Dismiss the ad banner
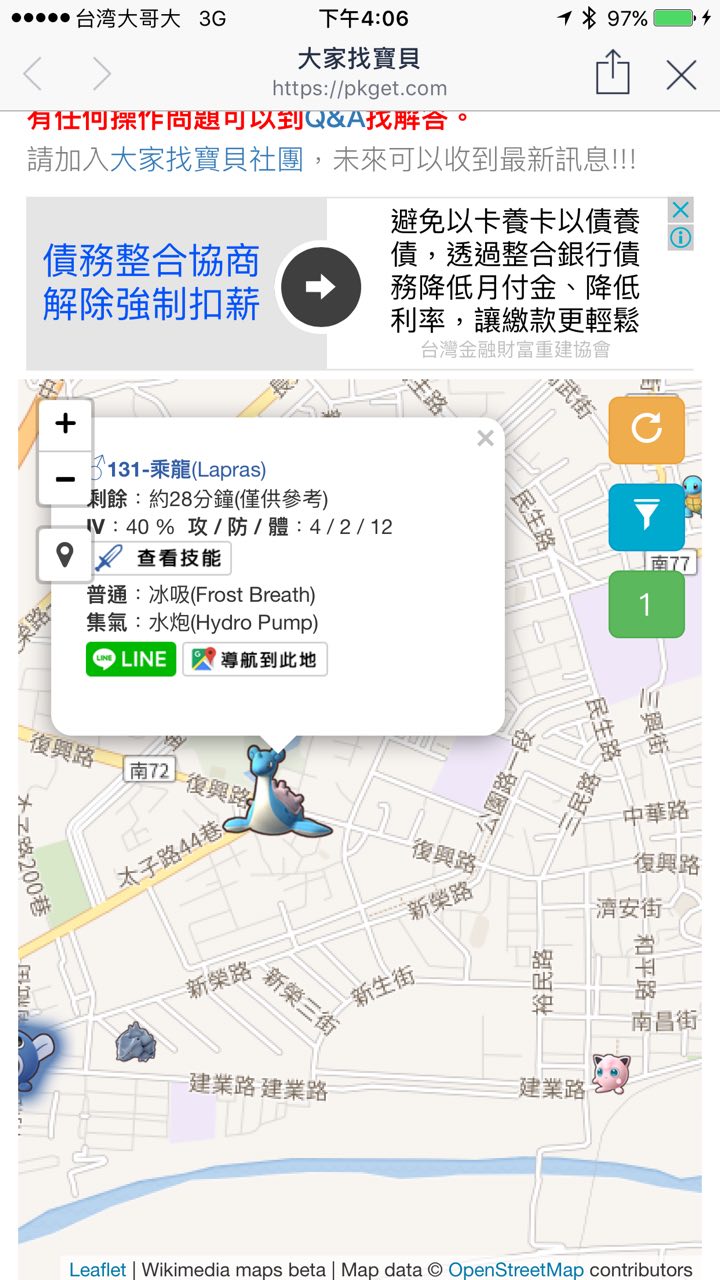Image resolution: width=720 pixels, height=1280 pixels. pyautogui.click(x=680, y=210)
